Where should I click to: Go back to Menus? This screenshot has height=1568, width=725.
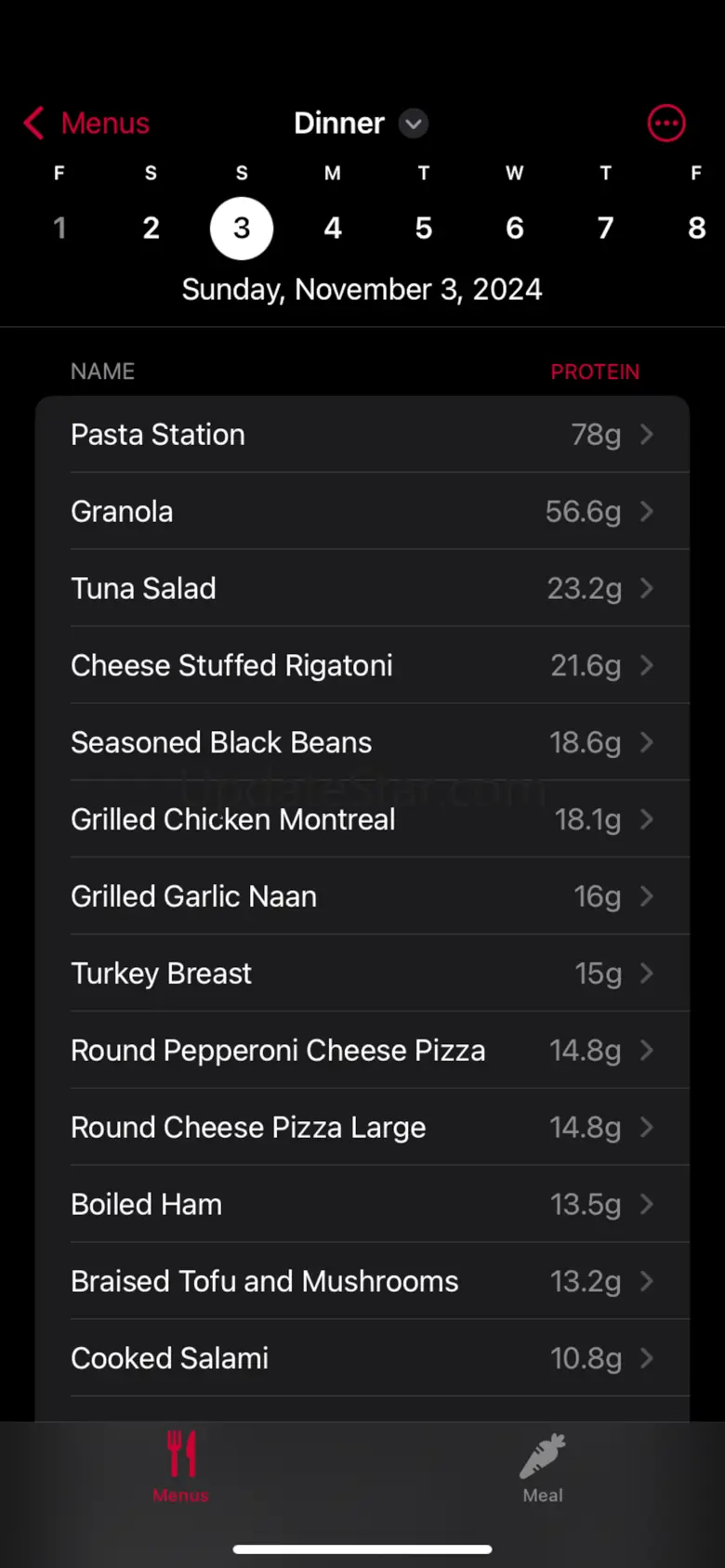pyautogui.click(x=87, y=124)
